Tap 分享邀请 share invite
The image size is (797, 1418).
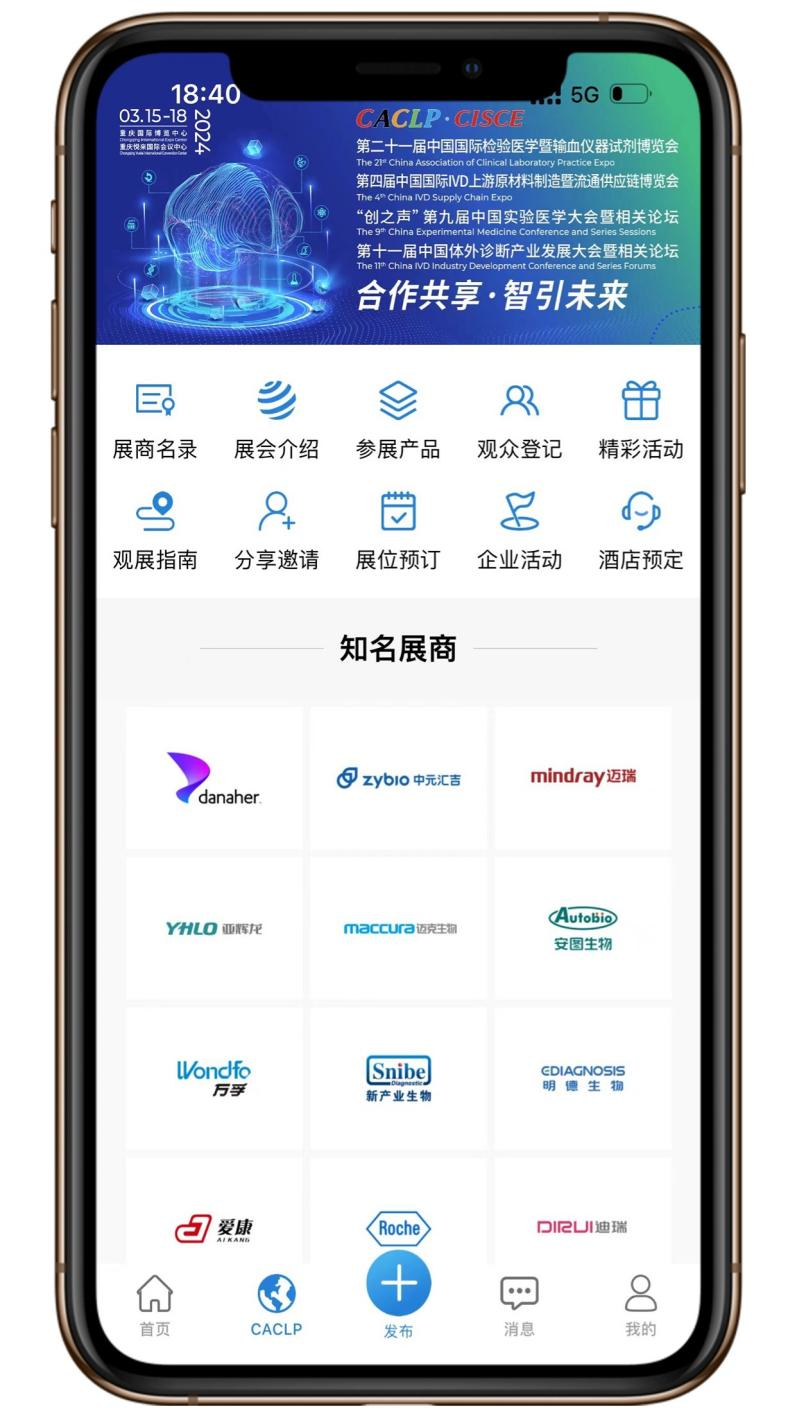276,530
